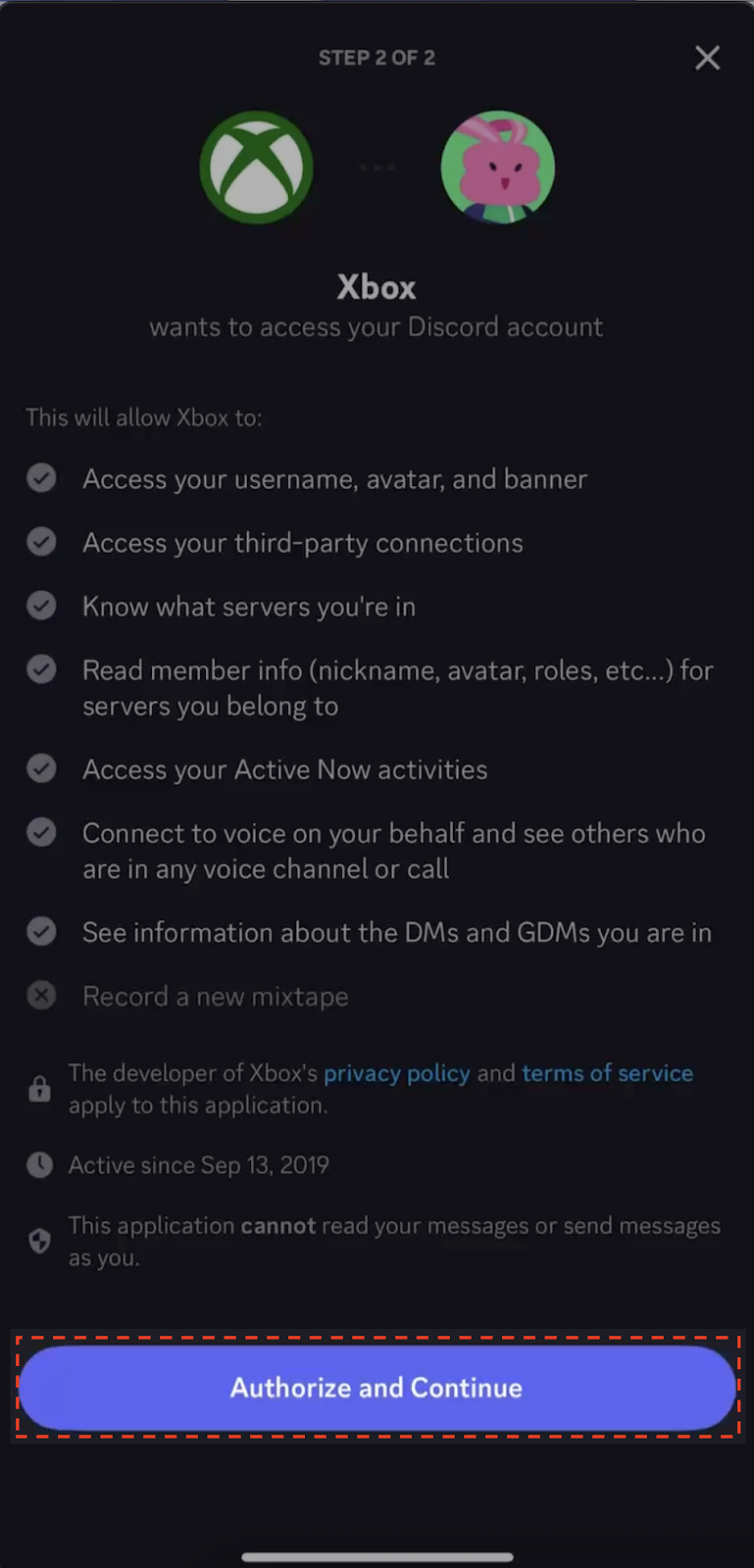Open the terms of service link
This screenshot has height=1568, width=754.
(x=607, y=1072)
